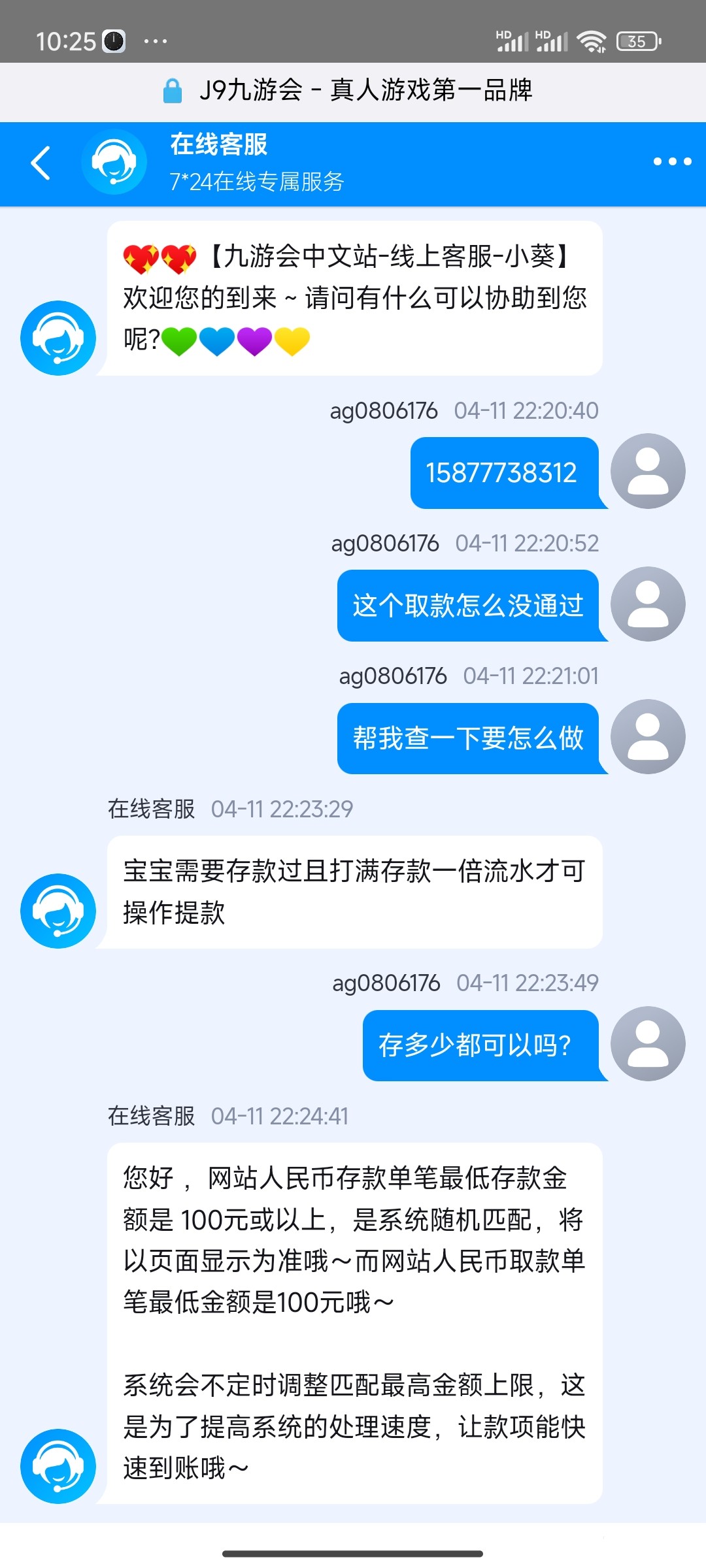Open the three-dot overflow menu
Viewport: 706px width, 1568px height.
[672, 161]
